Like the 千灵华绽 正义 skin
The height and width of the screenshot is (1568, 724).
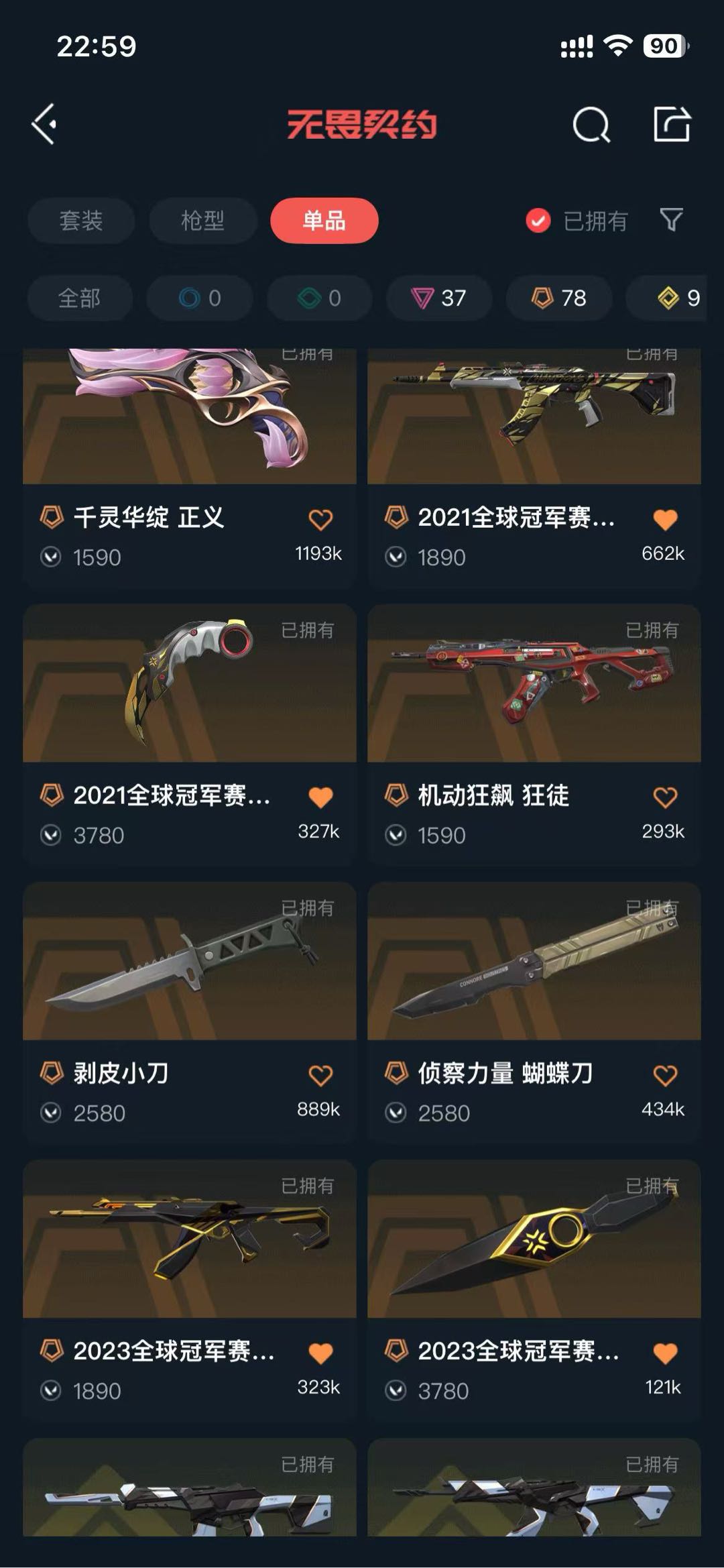tap(320, 520)
